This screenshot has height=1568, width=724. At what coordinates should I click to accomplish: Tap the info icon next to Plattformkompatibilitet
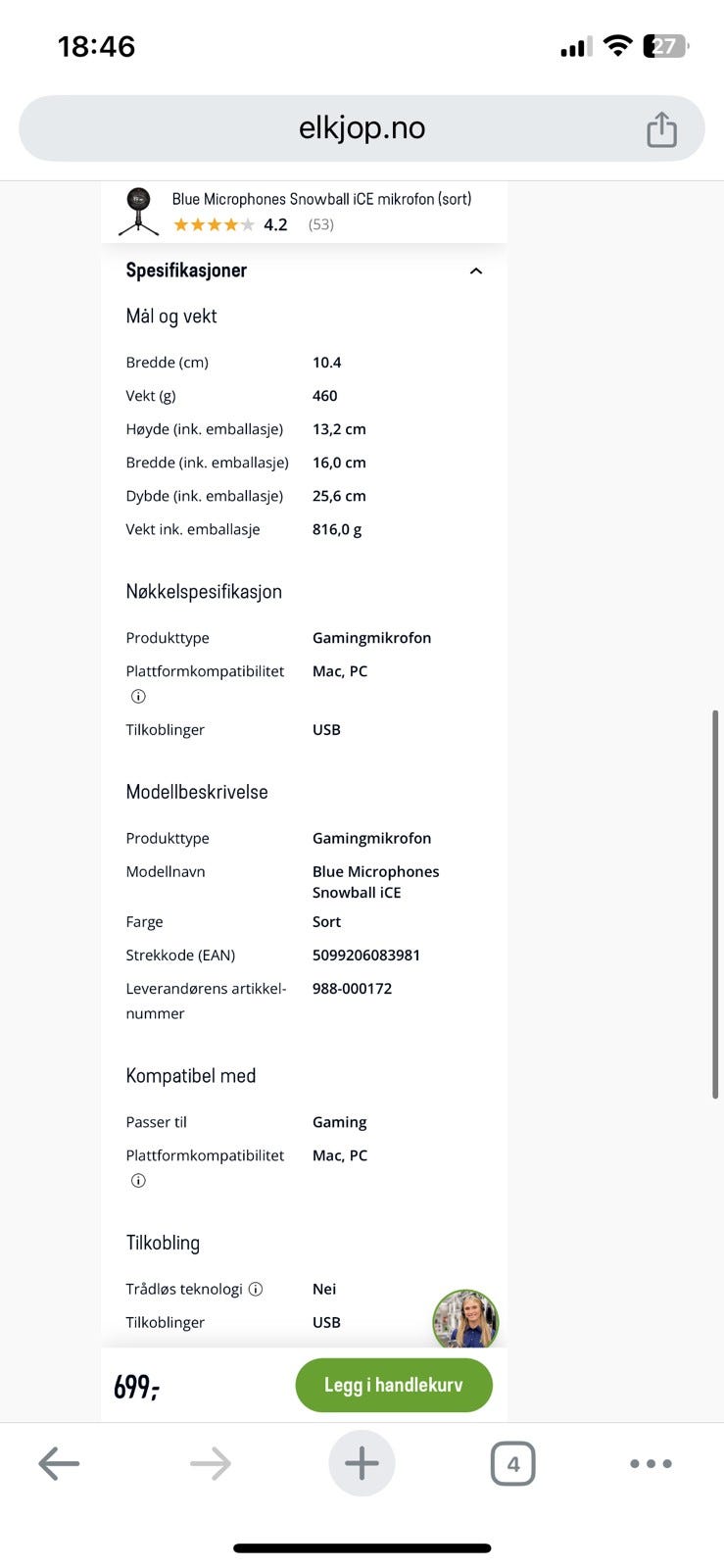138,696
